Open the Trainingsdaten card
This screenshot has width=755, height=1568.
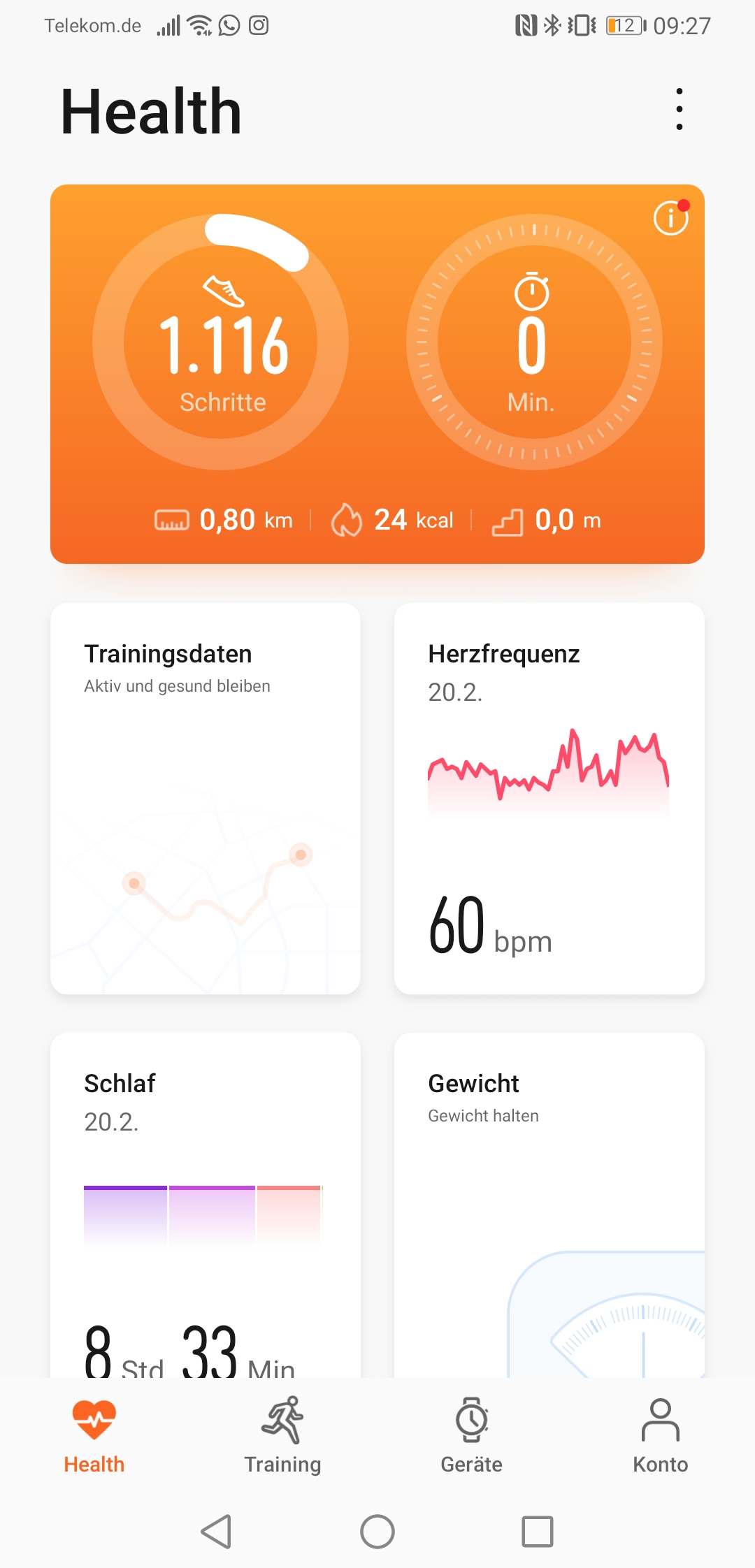click(206, 798)
